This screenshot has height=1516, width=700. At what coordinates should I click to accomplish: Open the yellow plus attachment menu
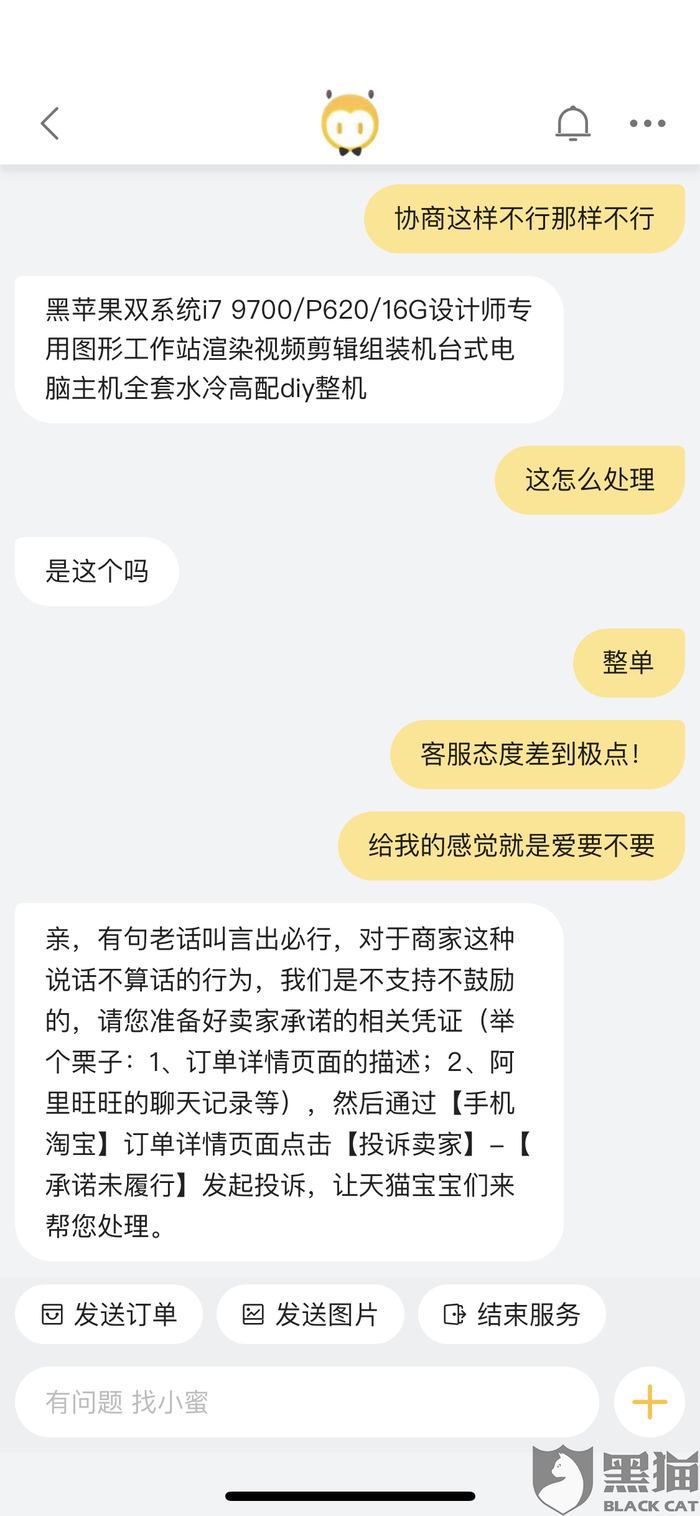point(649,1402)
